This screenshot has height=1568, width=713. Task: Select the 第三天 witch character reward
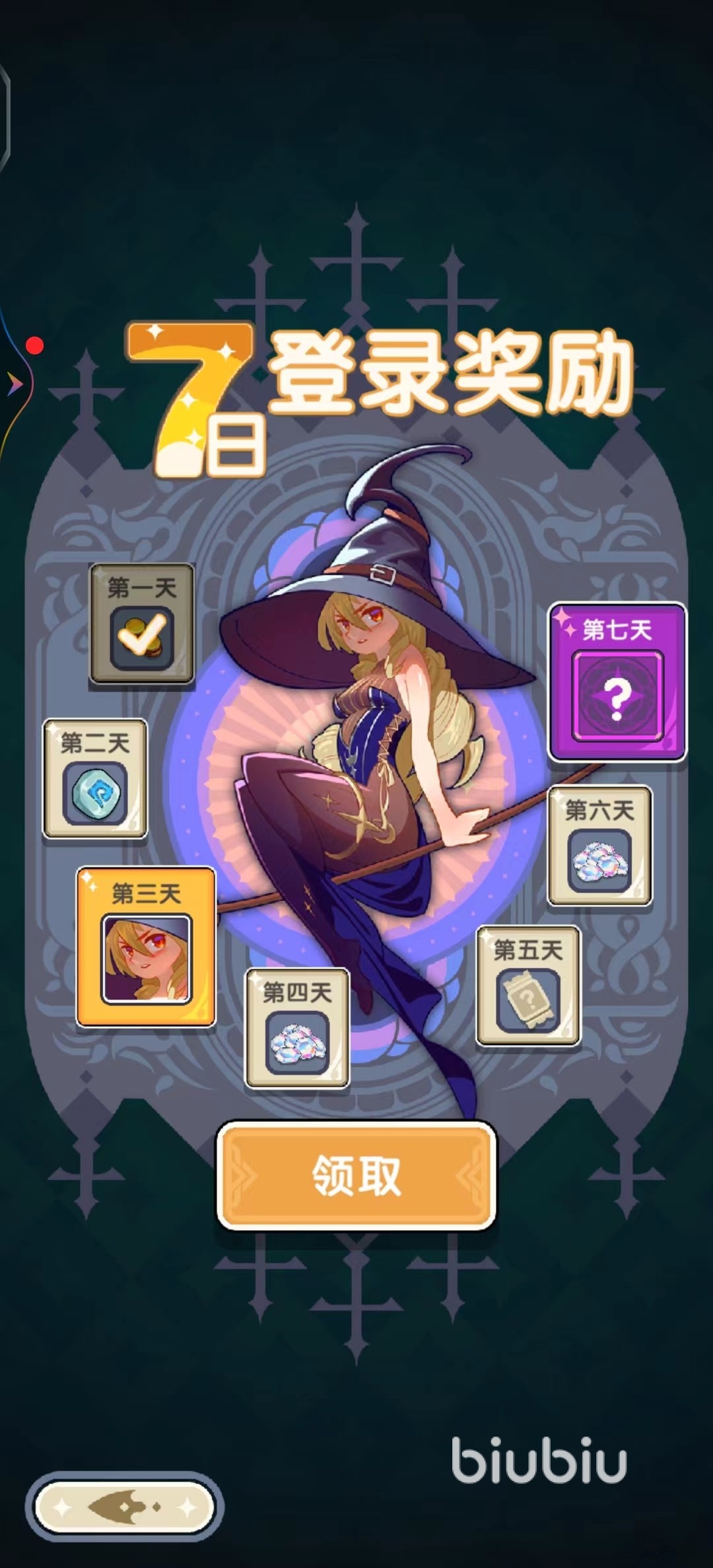point(146,946)
